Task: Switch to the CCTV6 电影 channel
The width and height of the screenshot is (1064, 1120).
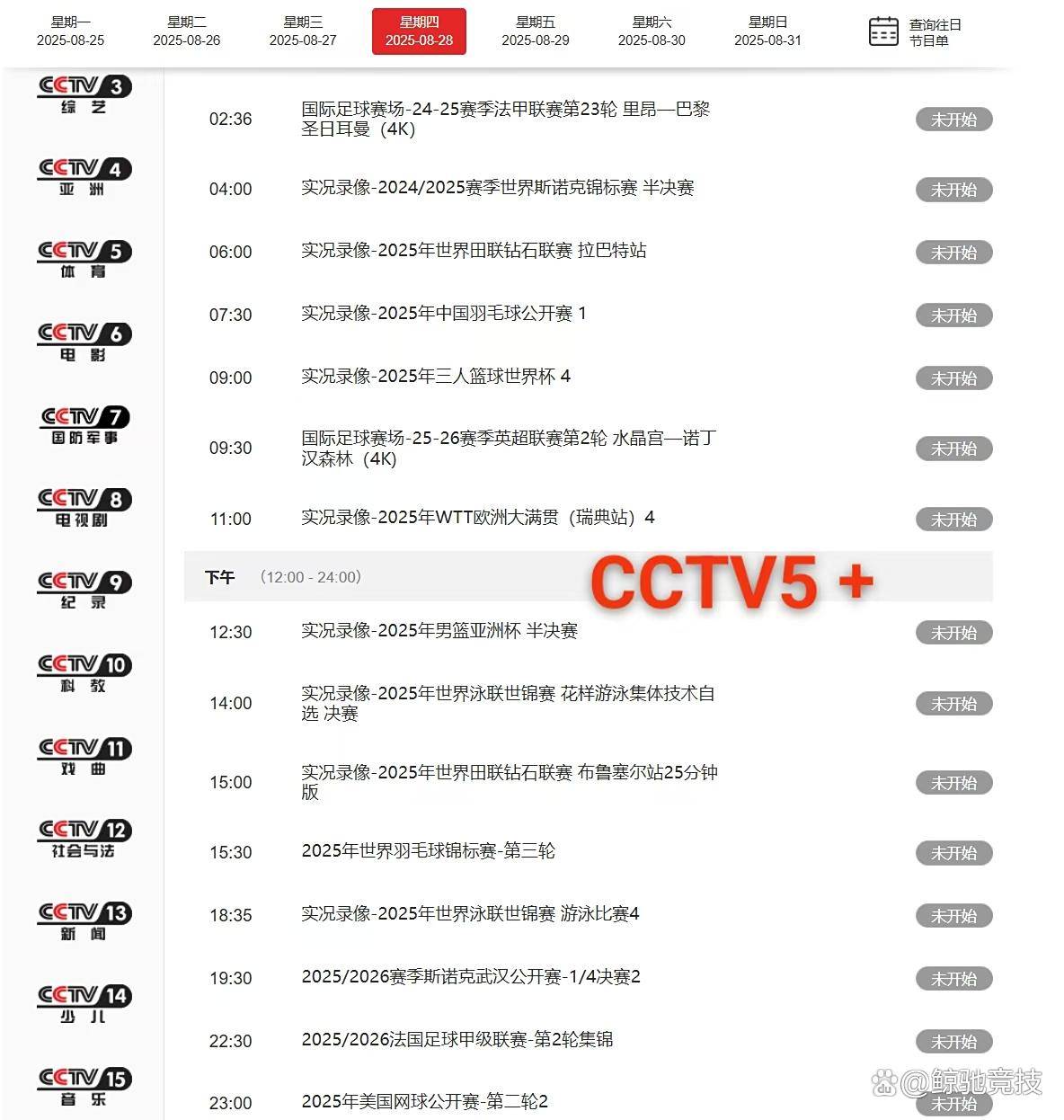Action: click(84, 342)
